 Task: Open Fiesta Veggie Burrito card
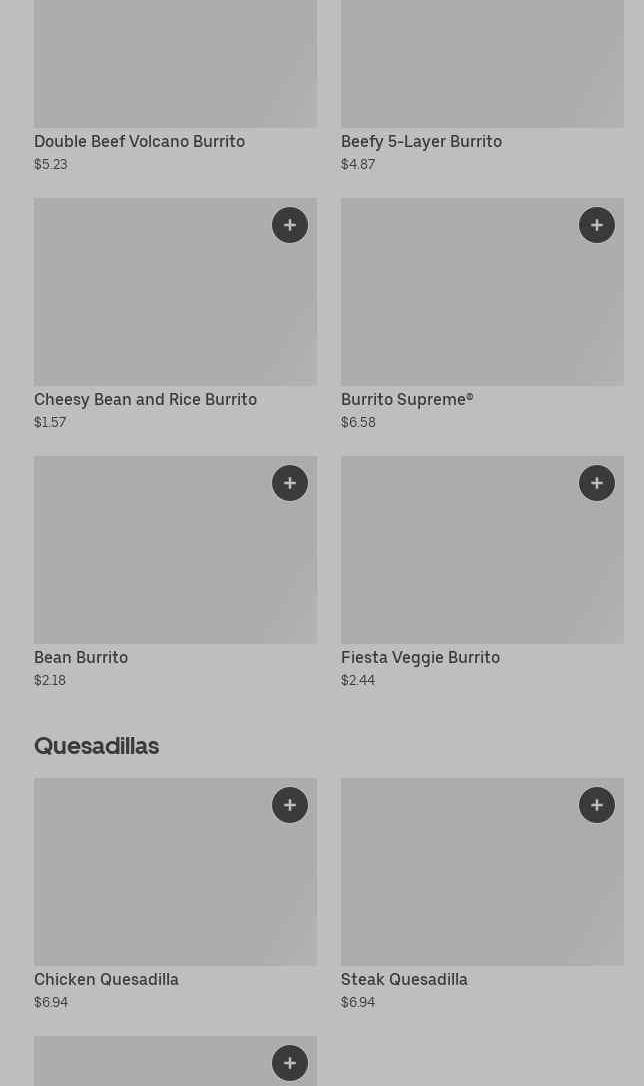pyautogui.click(x=420, y=658)
